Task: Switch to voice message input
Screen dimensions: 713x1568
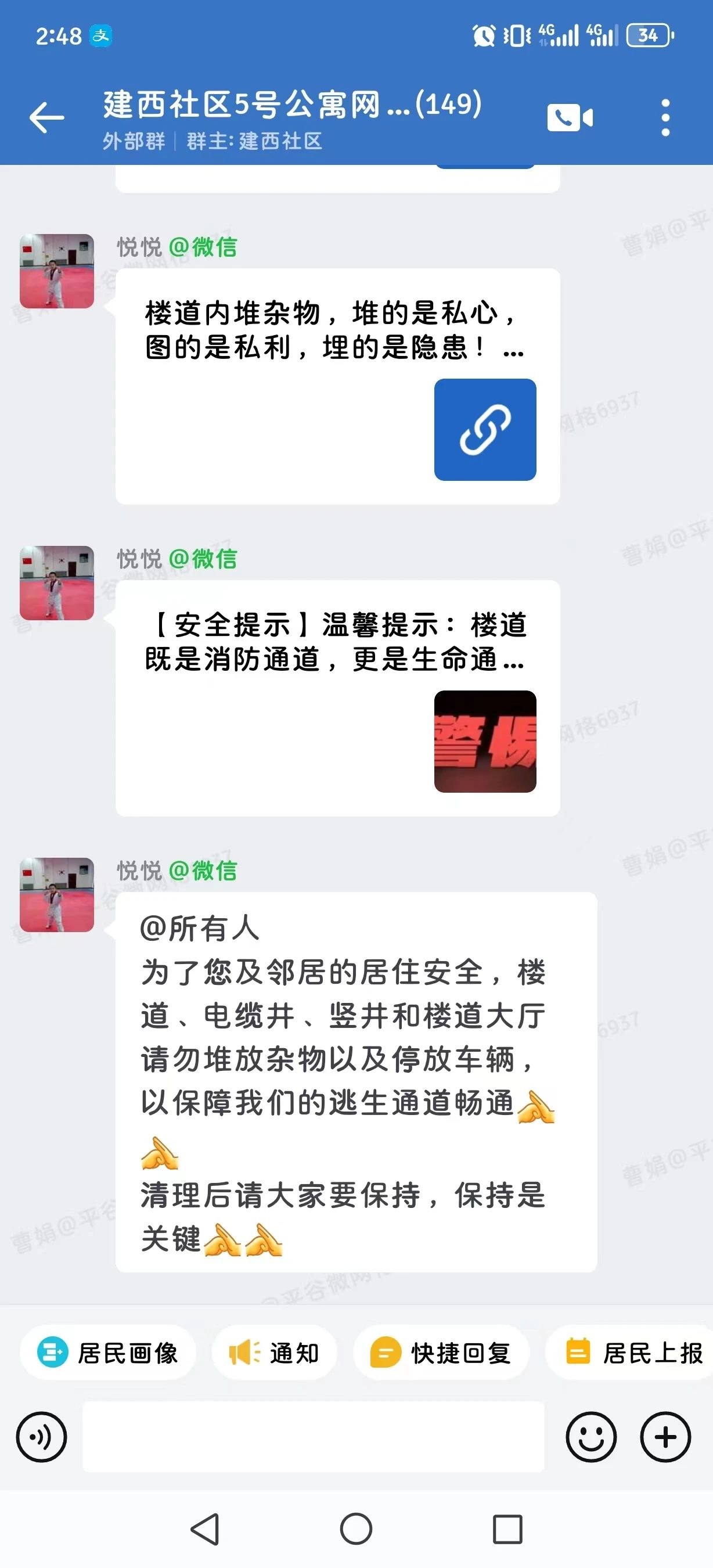Action: click(x=41, y=1437)
